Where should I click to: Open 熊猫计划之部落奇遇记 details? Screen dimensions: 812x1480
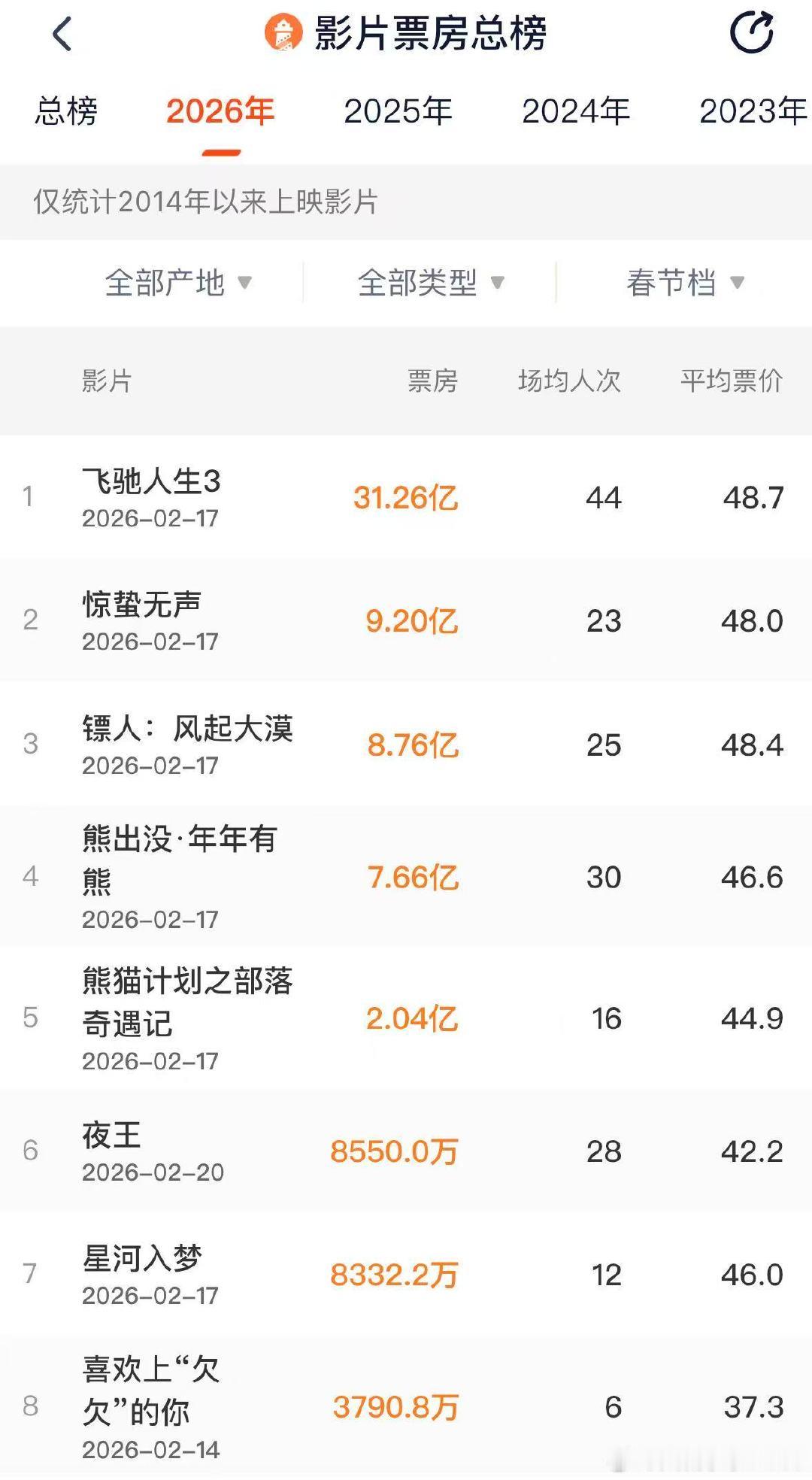pyautogui.click(x=188, y=1001)
